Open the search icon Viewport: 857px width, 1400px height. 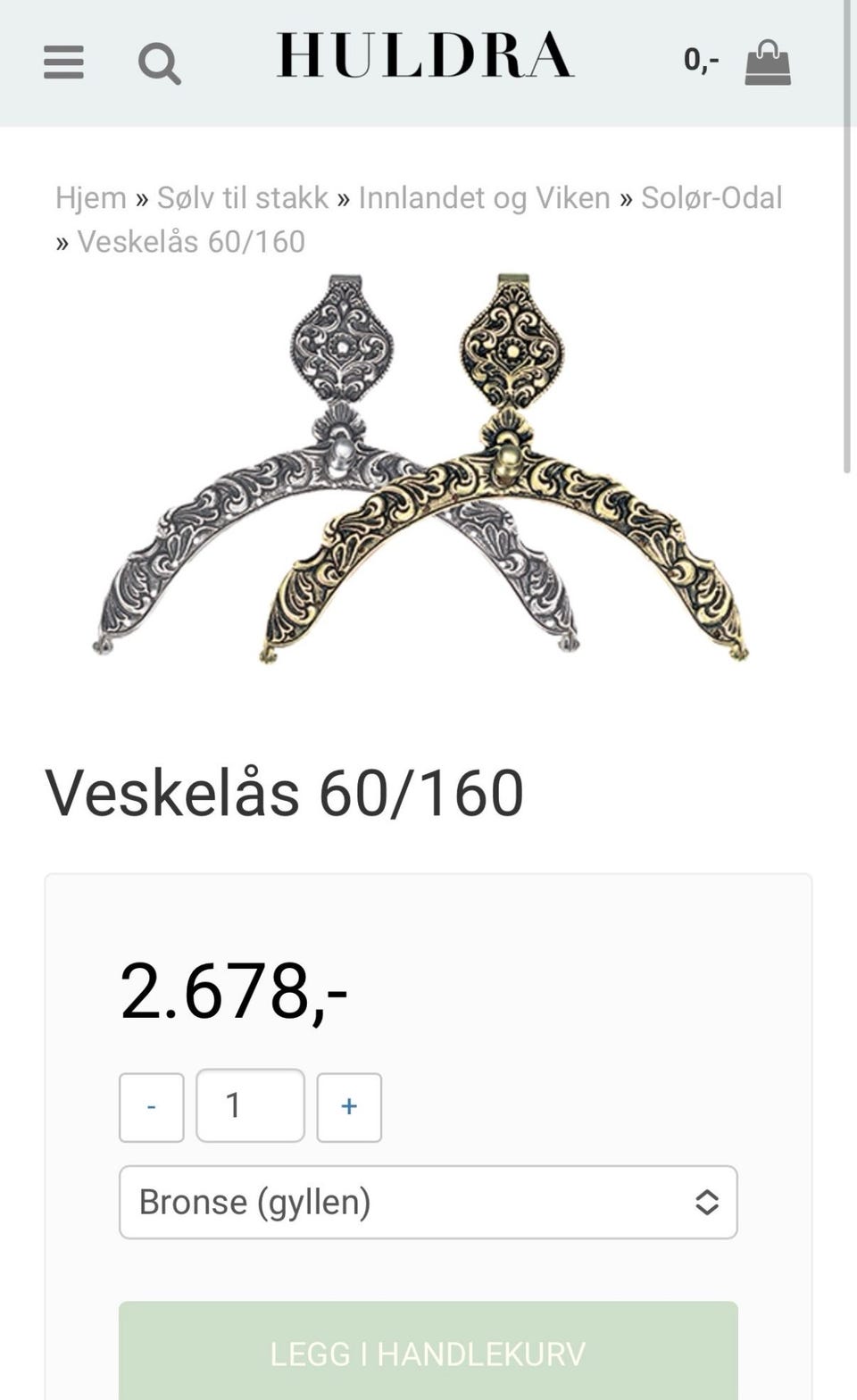(x=160, y=63)
